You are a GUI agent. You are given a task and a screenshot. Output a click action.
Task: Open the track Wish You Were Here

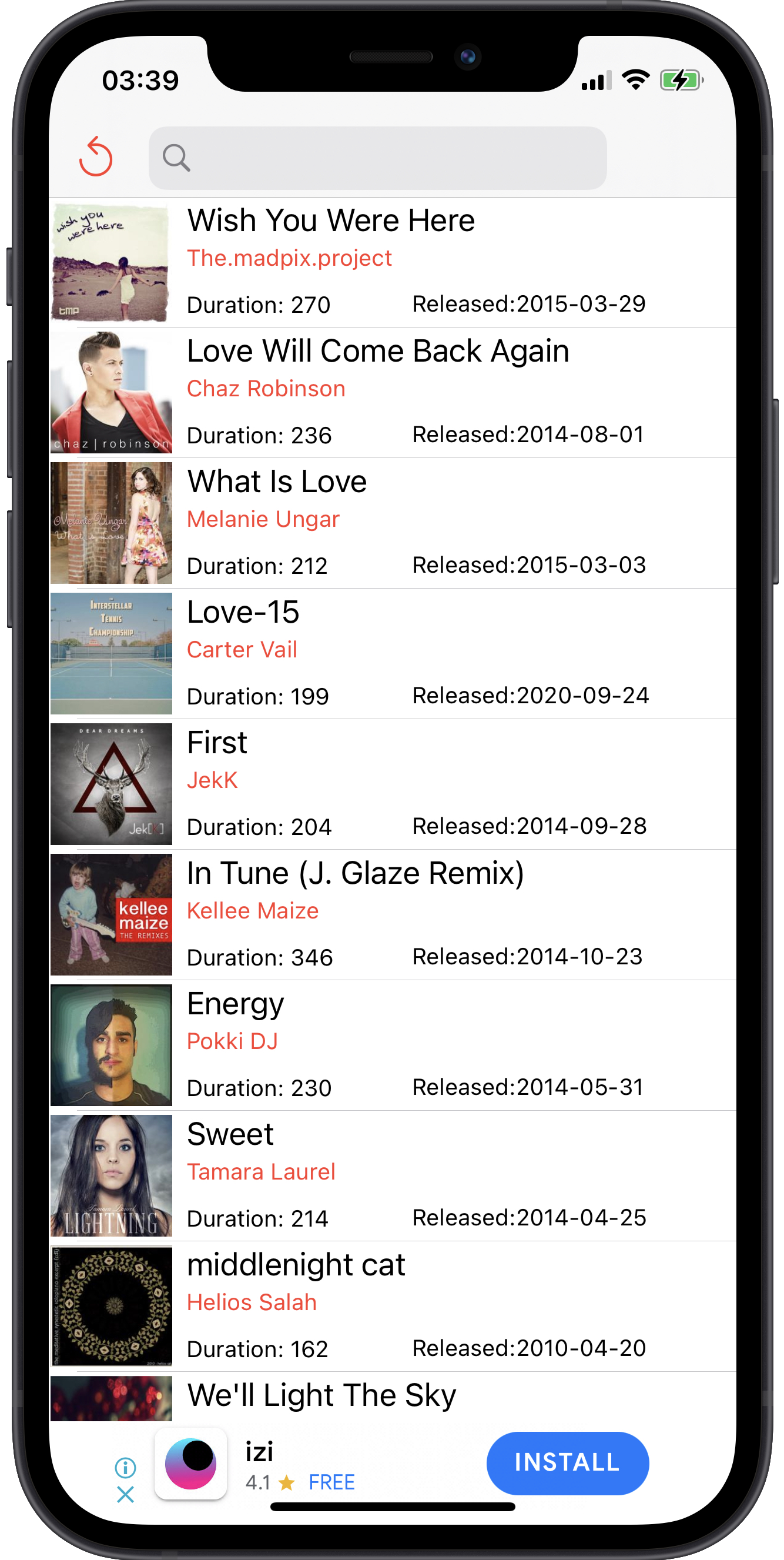tap(391, 262)
